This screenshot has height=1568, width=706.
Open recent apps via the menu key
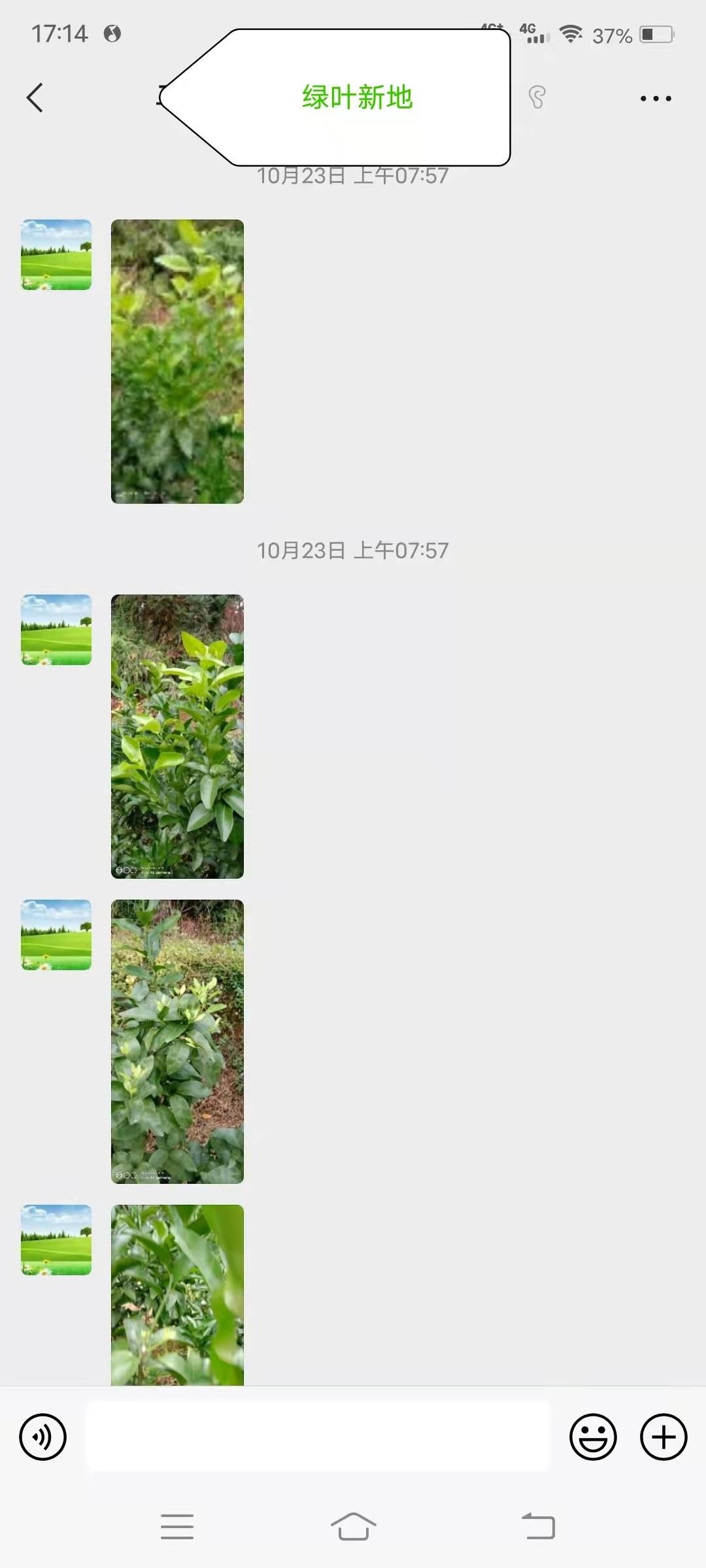click(x=177, y=1527)
